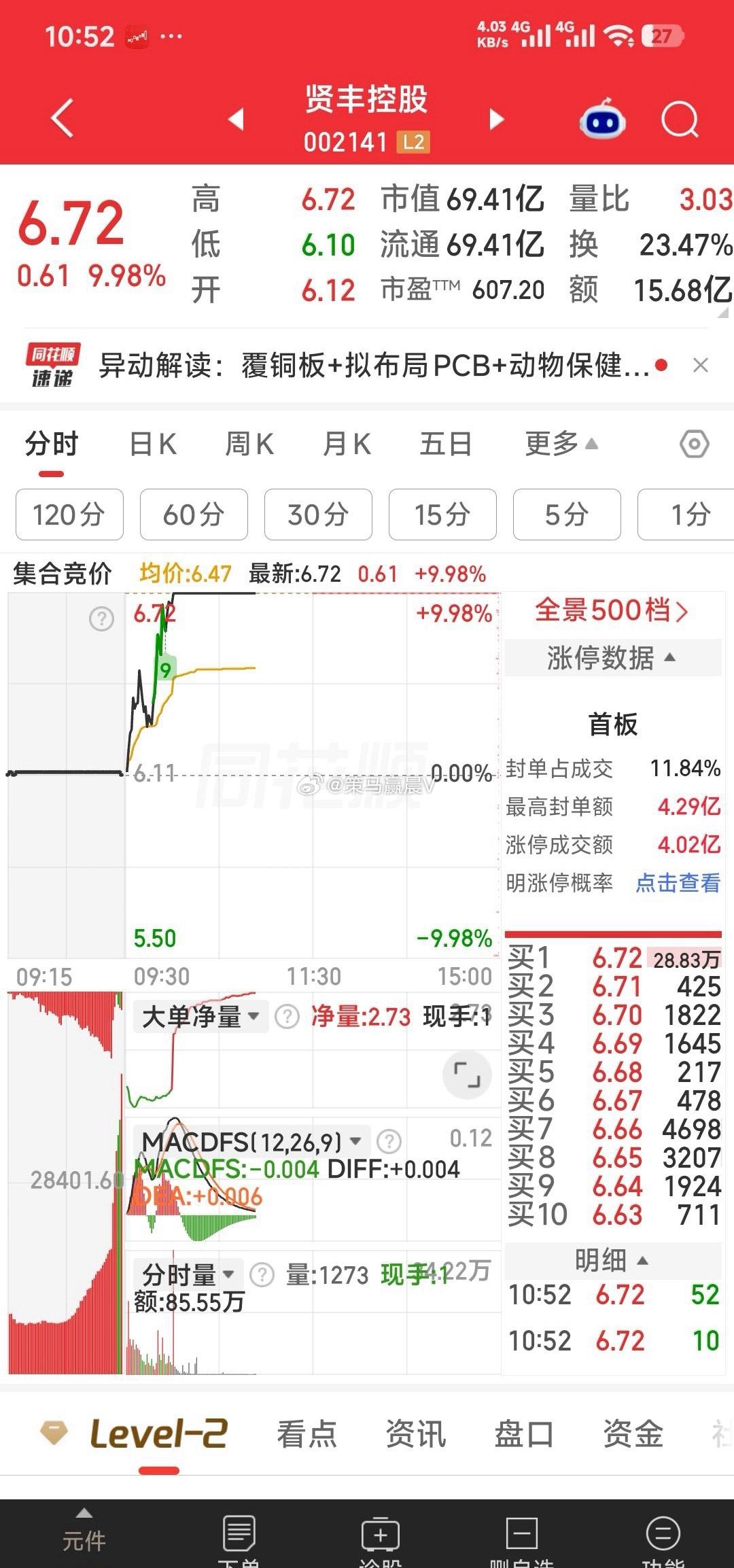
Task: Select the 五日 chart tab
Action: point(445,445)
